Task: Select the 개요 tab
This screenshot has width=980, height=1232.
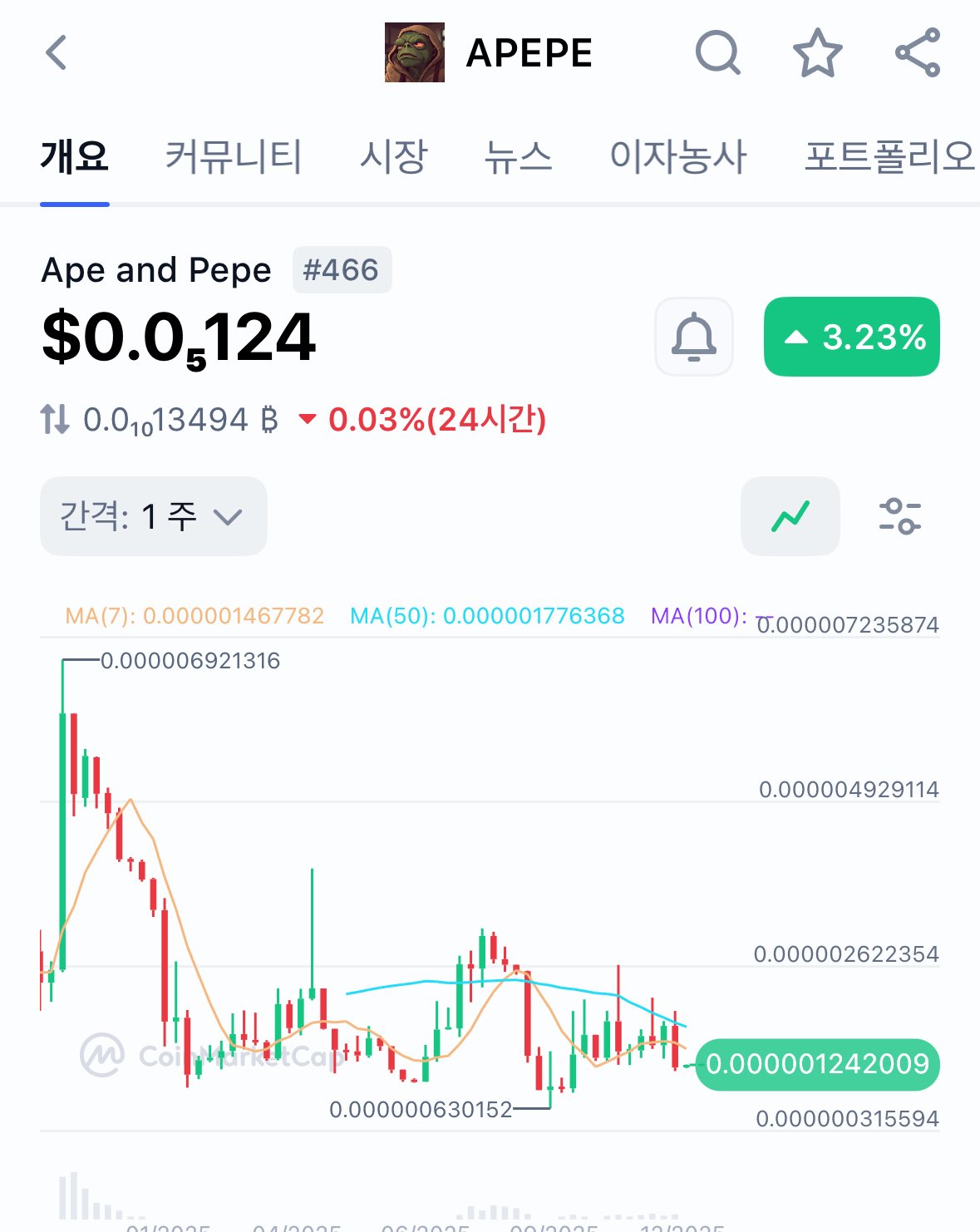Action: tap(75, 156)
